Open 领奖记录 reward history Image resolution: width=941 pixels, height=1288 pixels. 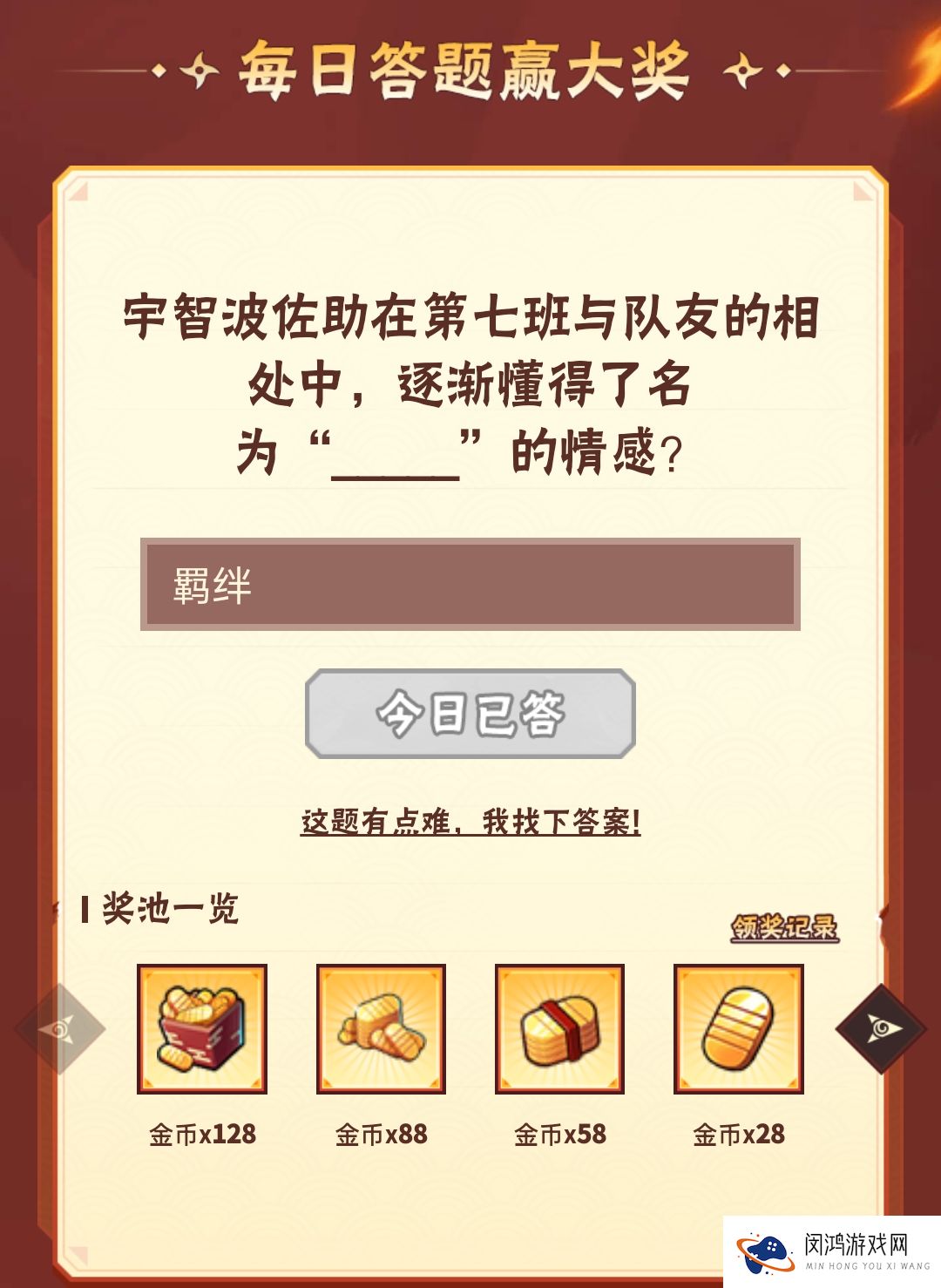pyautogui.click(x=784, y=927)
